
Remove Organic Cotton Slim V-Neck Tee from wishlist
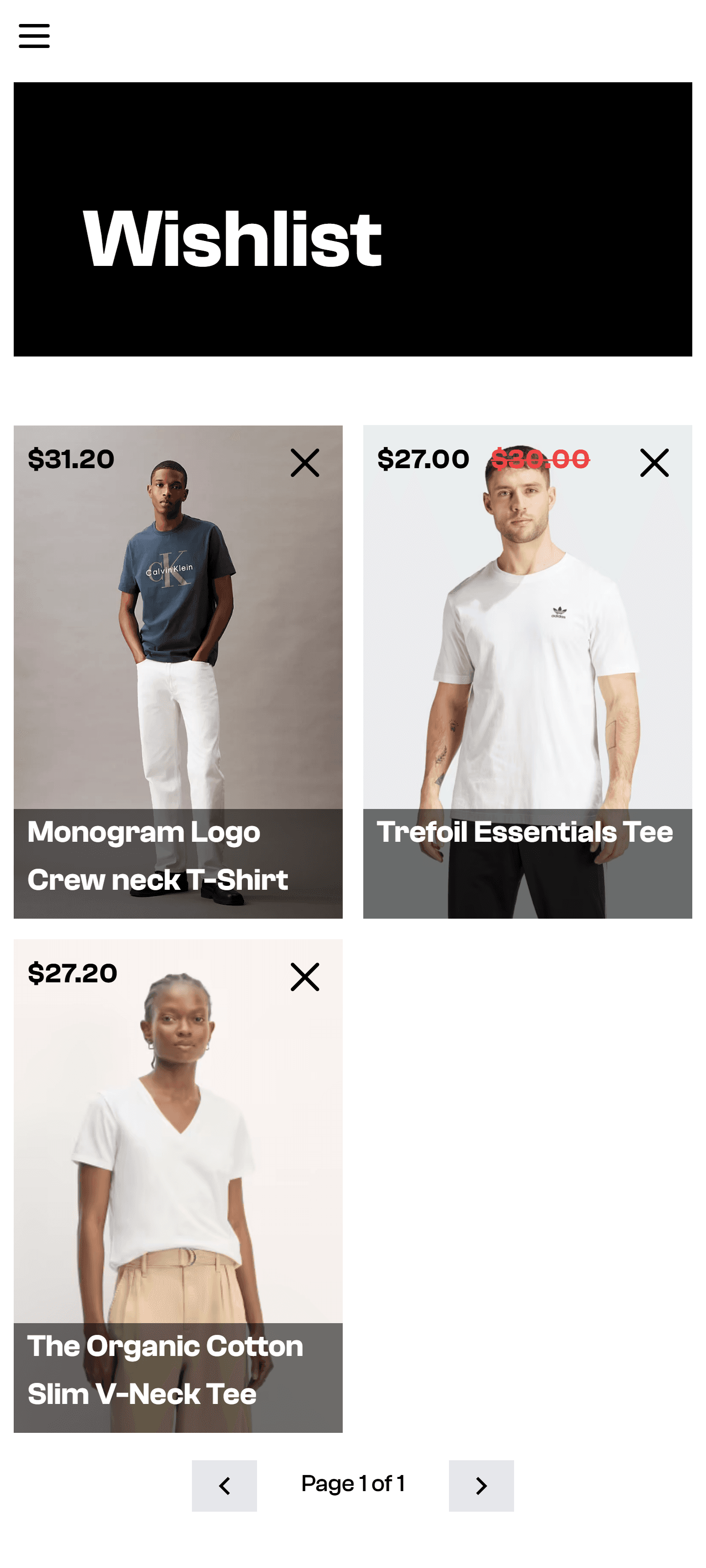click(305, 976)
